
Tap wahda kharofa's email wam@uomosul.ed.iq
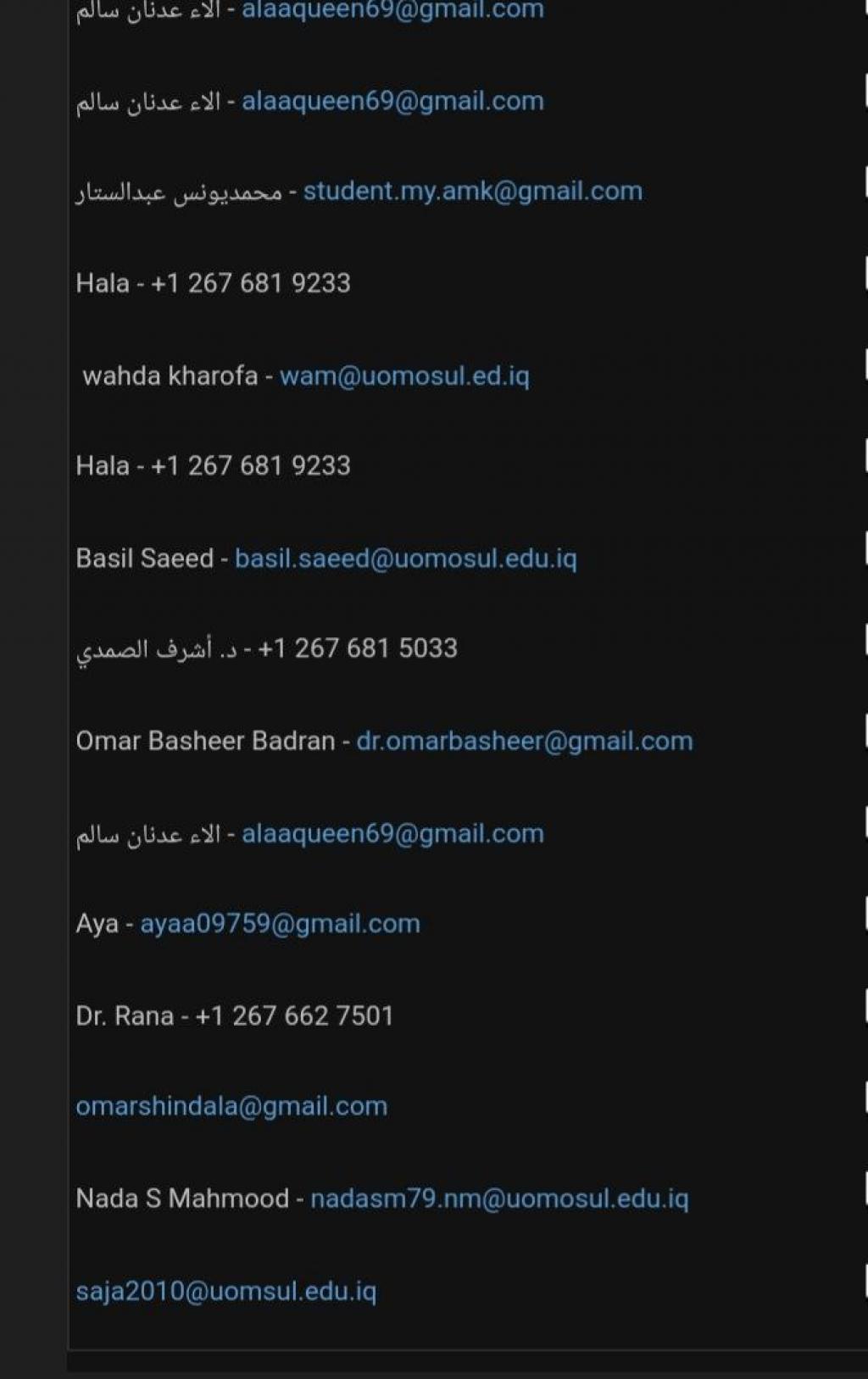tap(404, 375)
